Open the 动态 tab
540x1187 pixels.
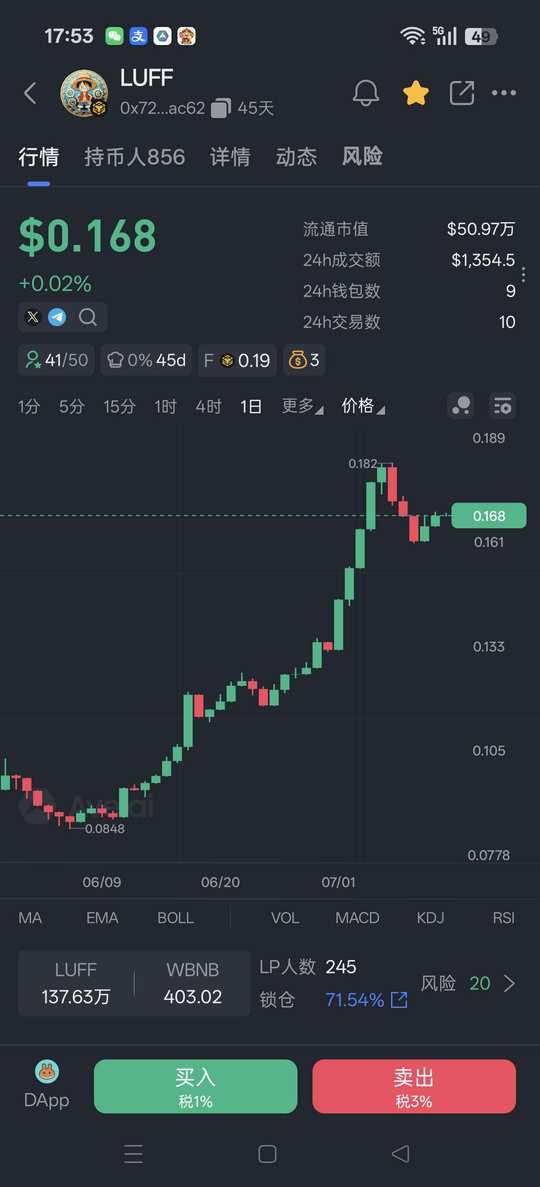point(296,157)
